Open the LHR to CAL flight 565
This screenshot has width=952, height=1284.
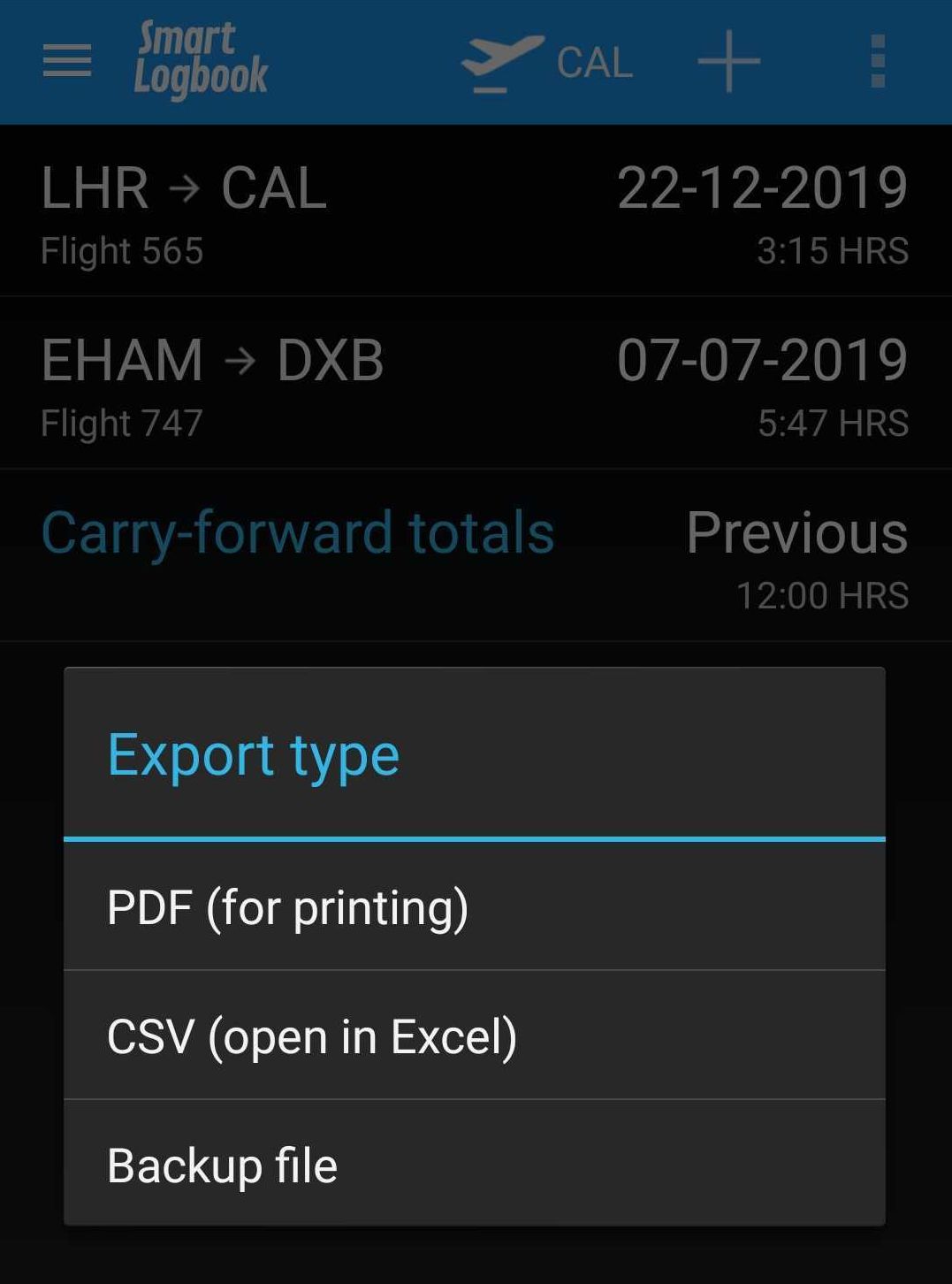pos(474,212)
